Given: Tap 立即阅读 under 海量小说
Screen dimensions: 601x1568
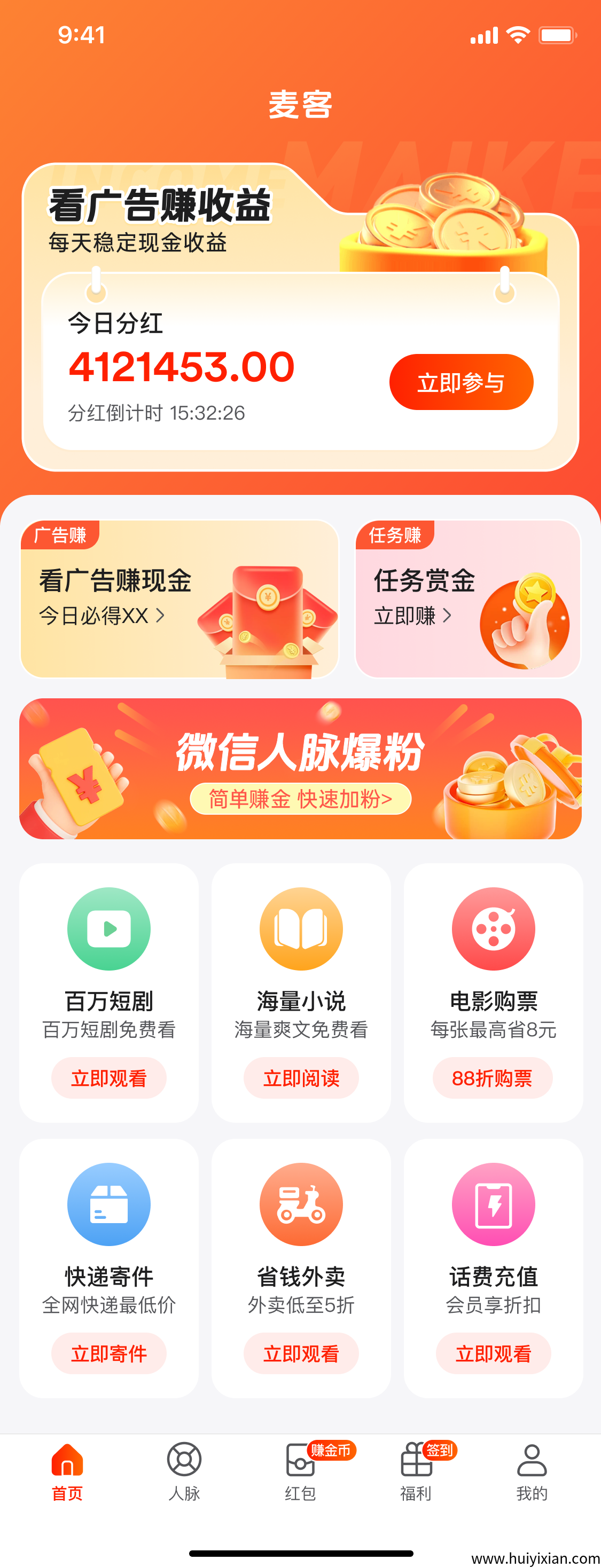Looking at the screenshot, I should (x=301, y=1078).
